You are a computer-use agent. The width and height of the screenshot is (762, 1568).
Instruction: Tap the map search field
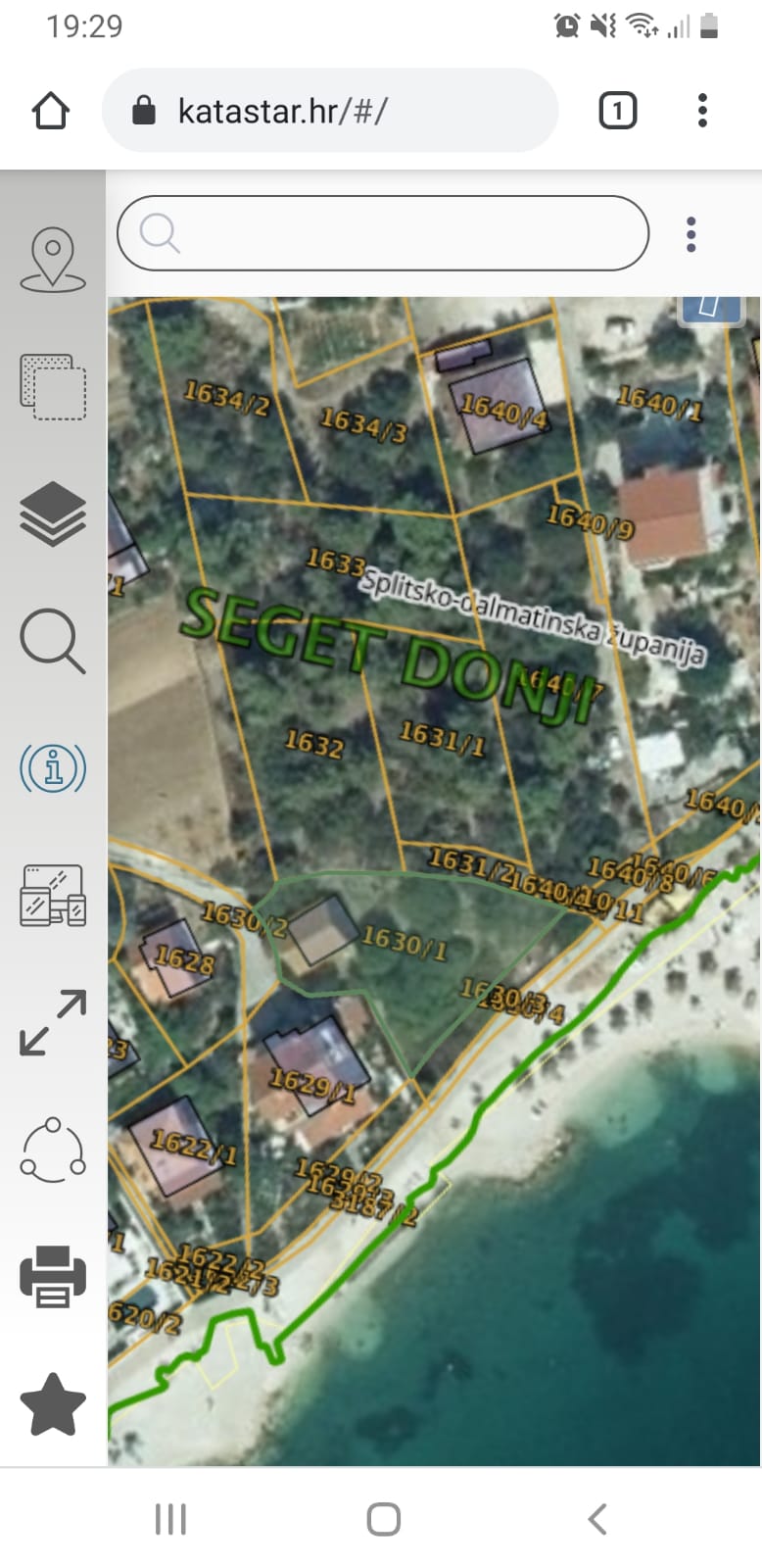(x=383, y=233)
